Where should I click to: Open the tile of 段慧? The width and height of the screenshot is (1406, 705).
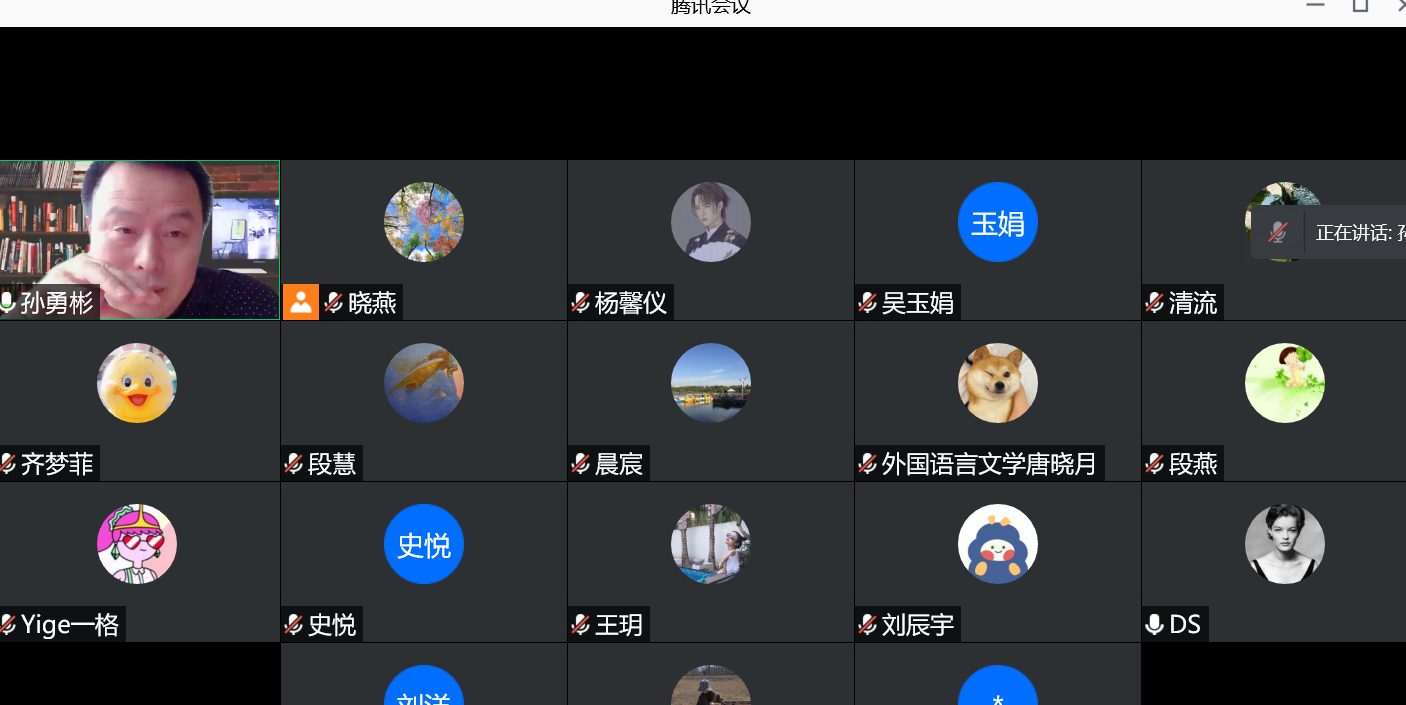click(424, 400)
